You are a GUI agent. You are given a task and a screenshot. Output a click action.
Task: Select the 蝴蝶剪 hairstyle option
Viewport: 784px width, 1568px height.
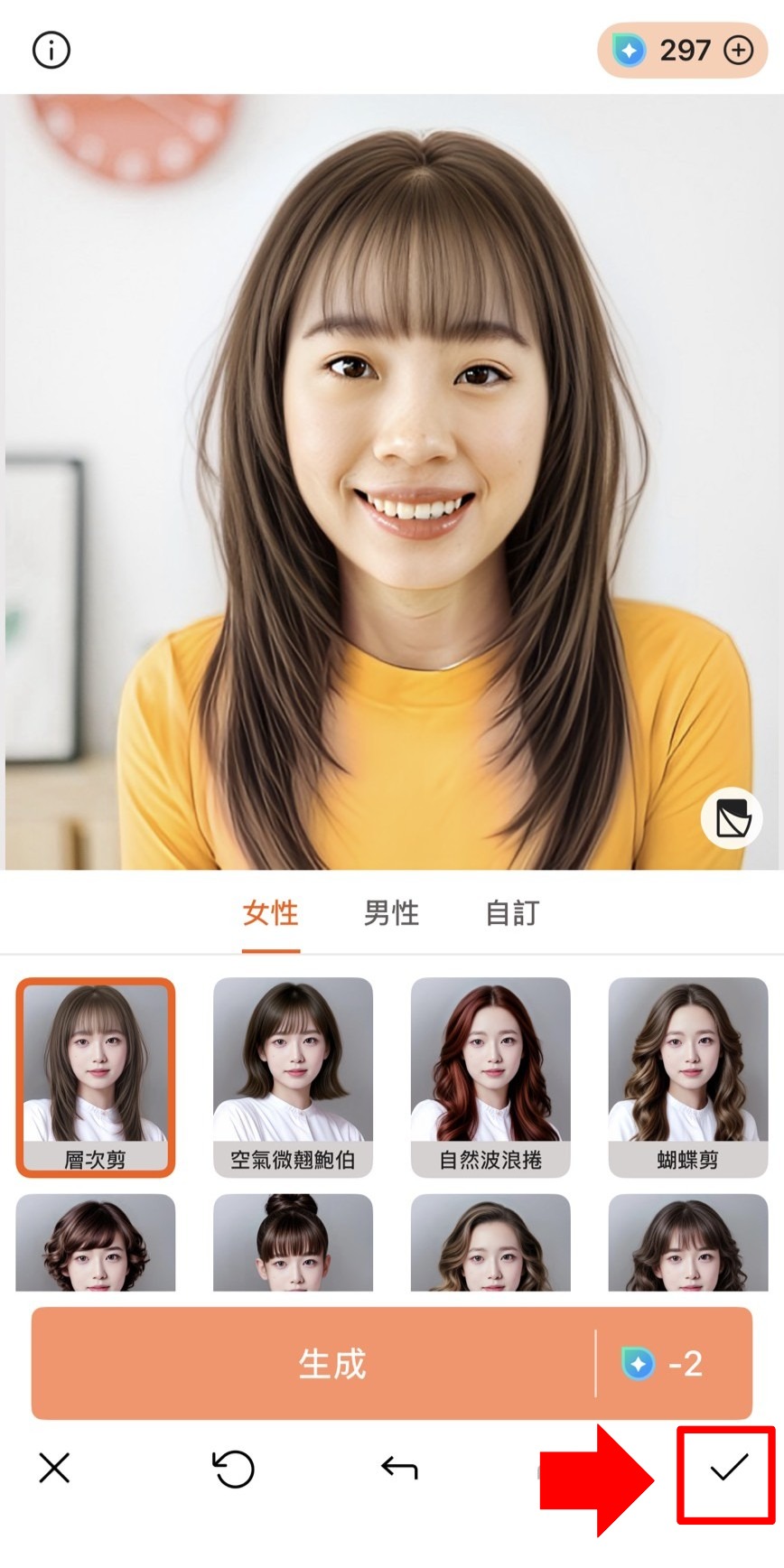(687, 1075)
